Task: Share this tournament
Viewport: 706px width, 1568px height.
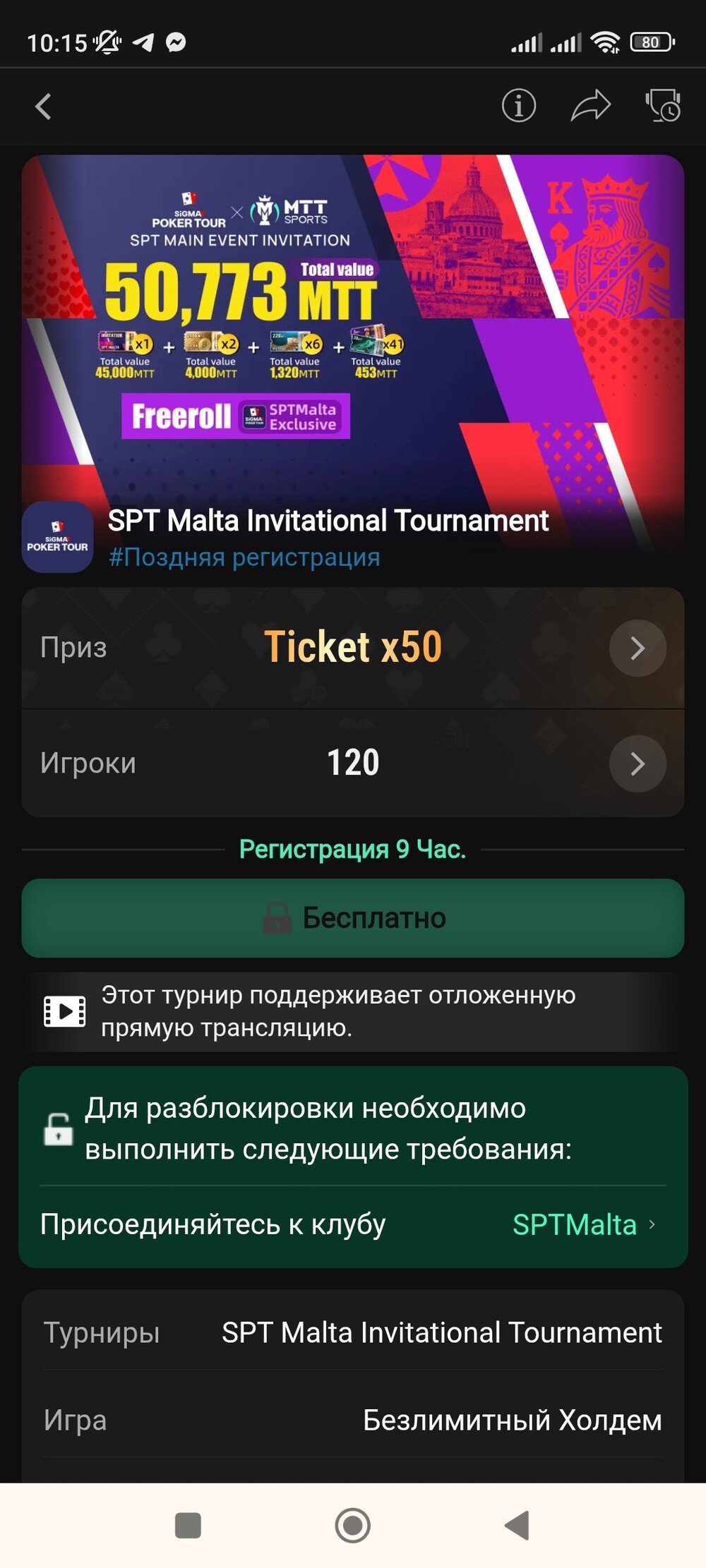Action: coord(591,106)
